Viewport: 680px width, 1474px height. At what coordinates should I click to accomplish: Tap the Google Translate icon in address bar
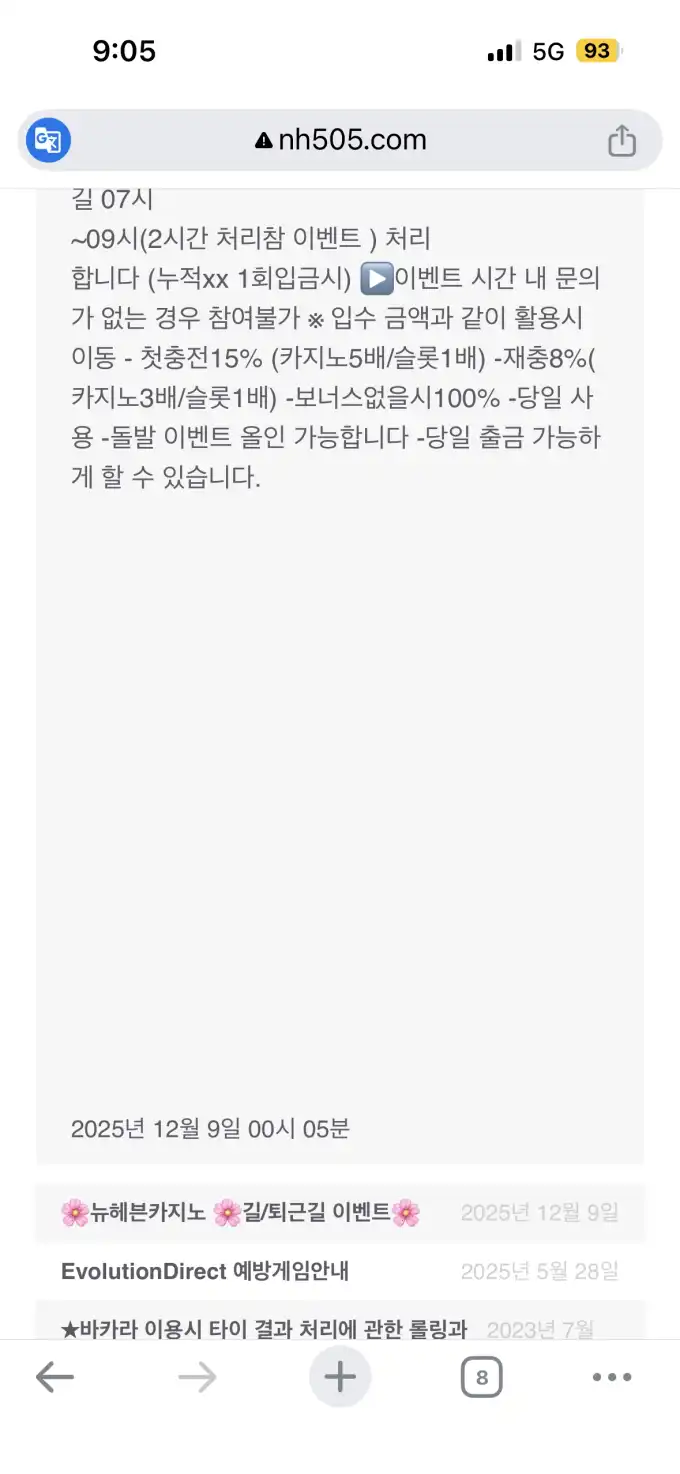tap(48, 140)
